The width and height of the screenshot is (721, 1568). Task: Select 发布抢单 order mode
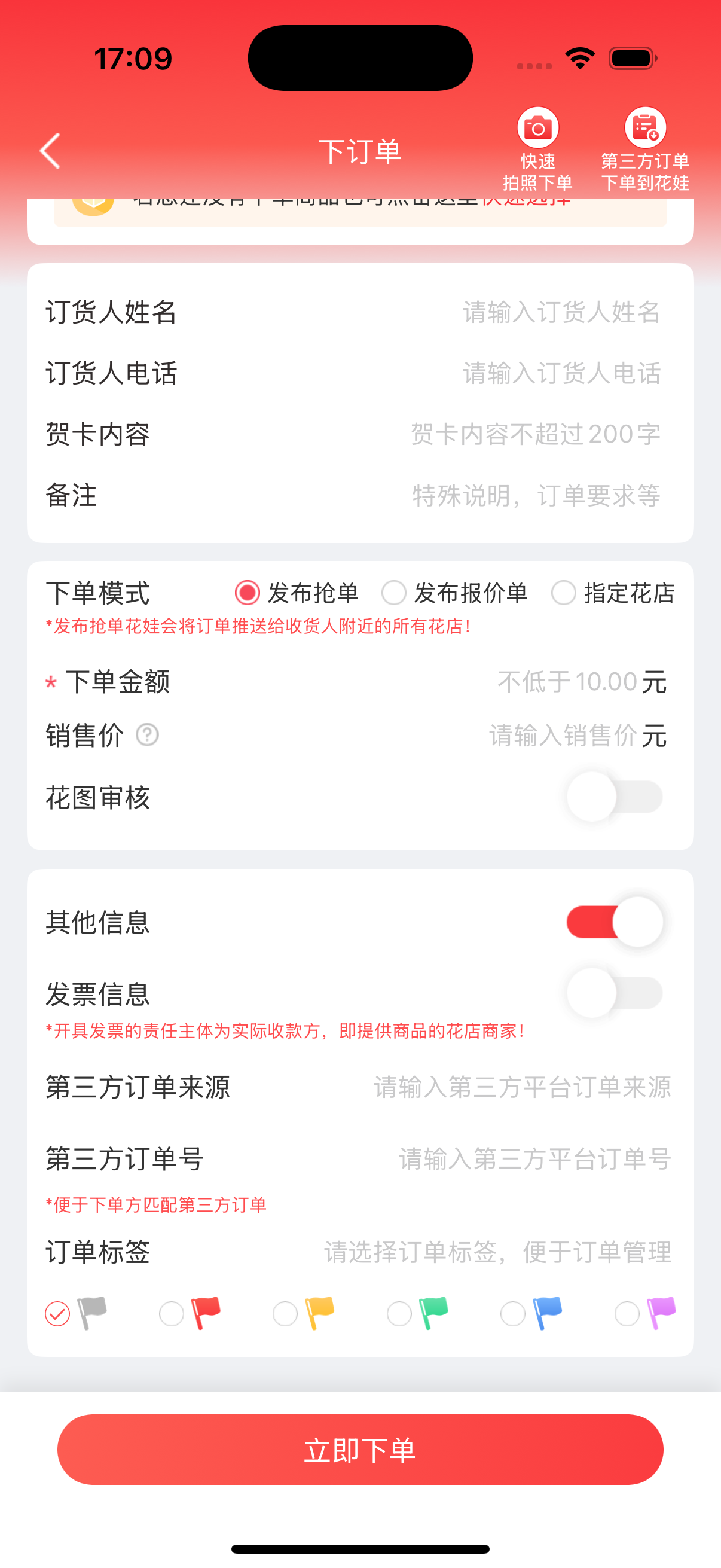[x=248, y=593]
